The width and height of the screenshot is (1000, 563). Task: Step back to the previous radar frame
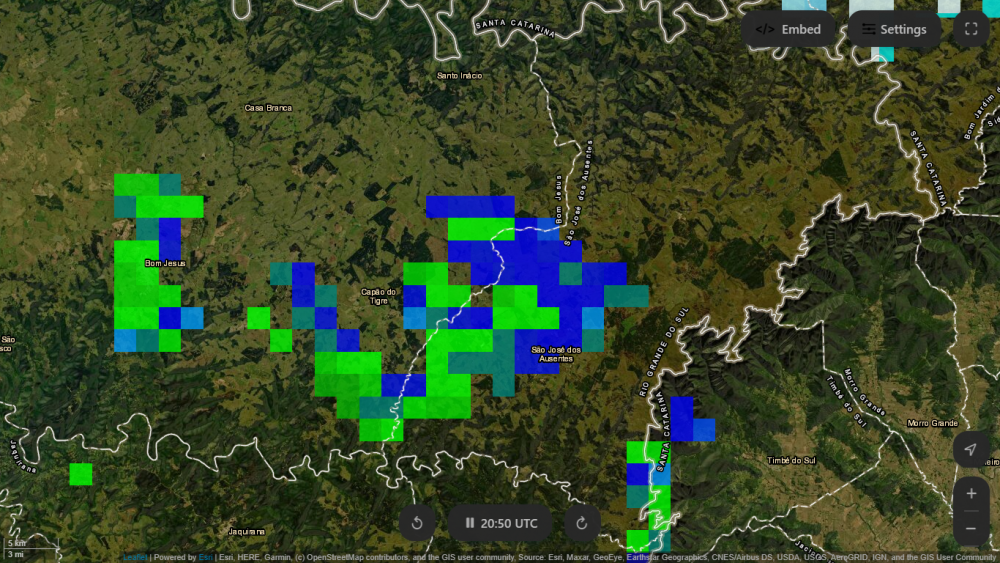coord(417,522)
